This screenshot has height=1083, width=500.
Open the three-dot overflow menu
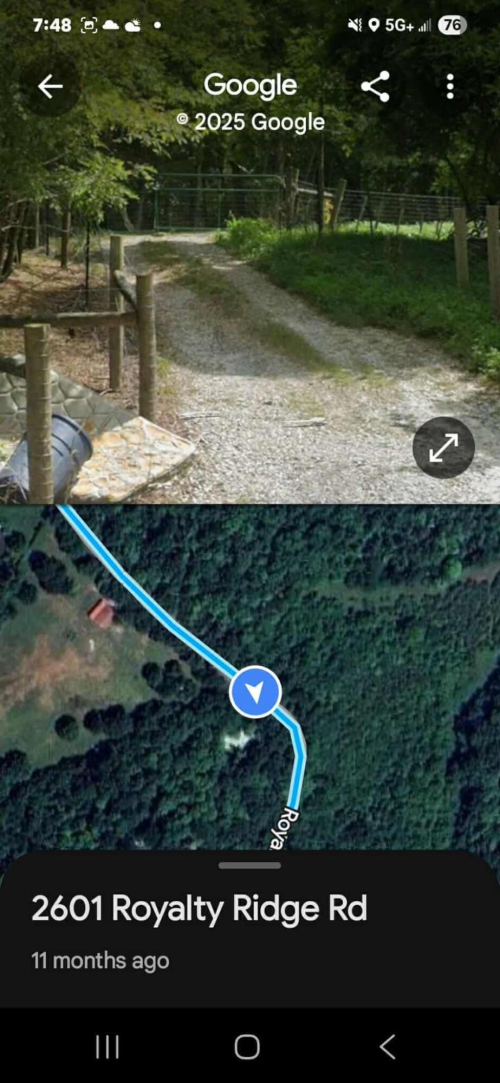(x=450, y=86)
